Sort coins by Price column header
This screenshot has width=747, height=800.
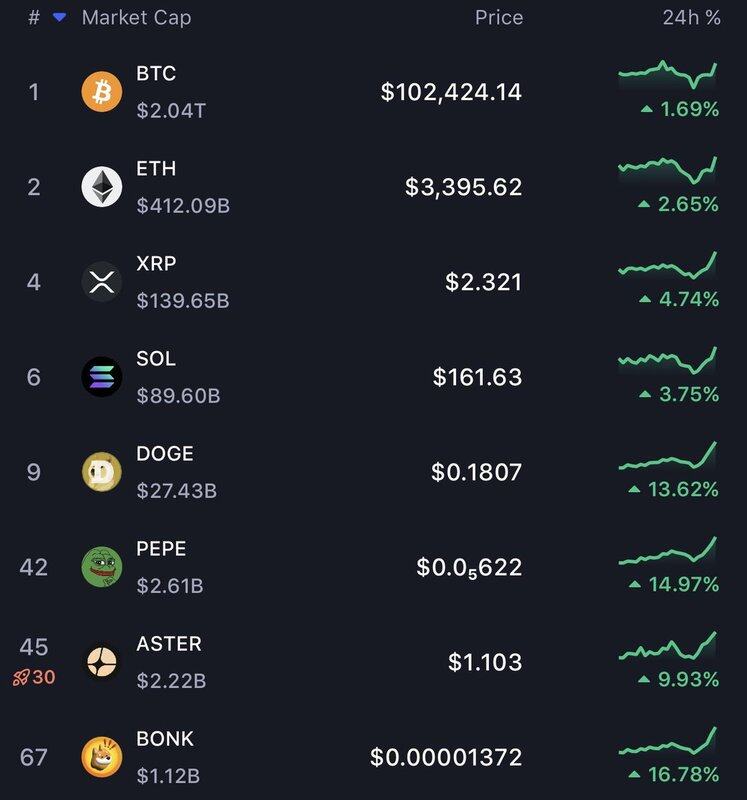498,18
